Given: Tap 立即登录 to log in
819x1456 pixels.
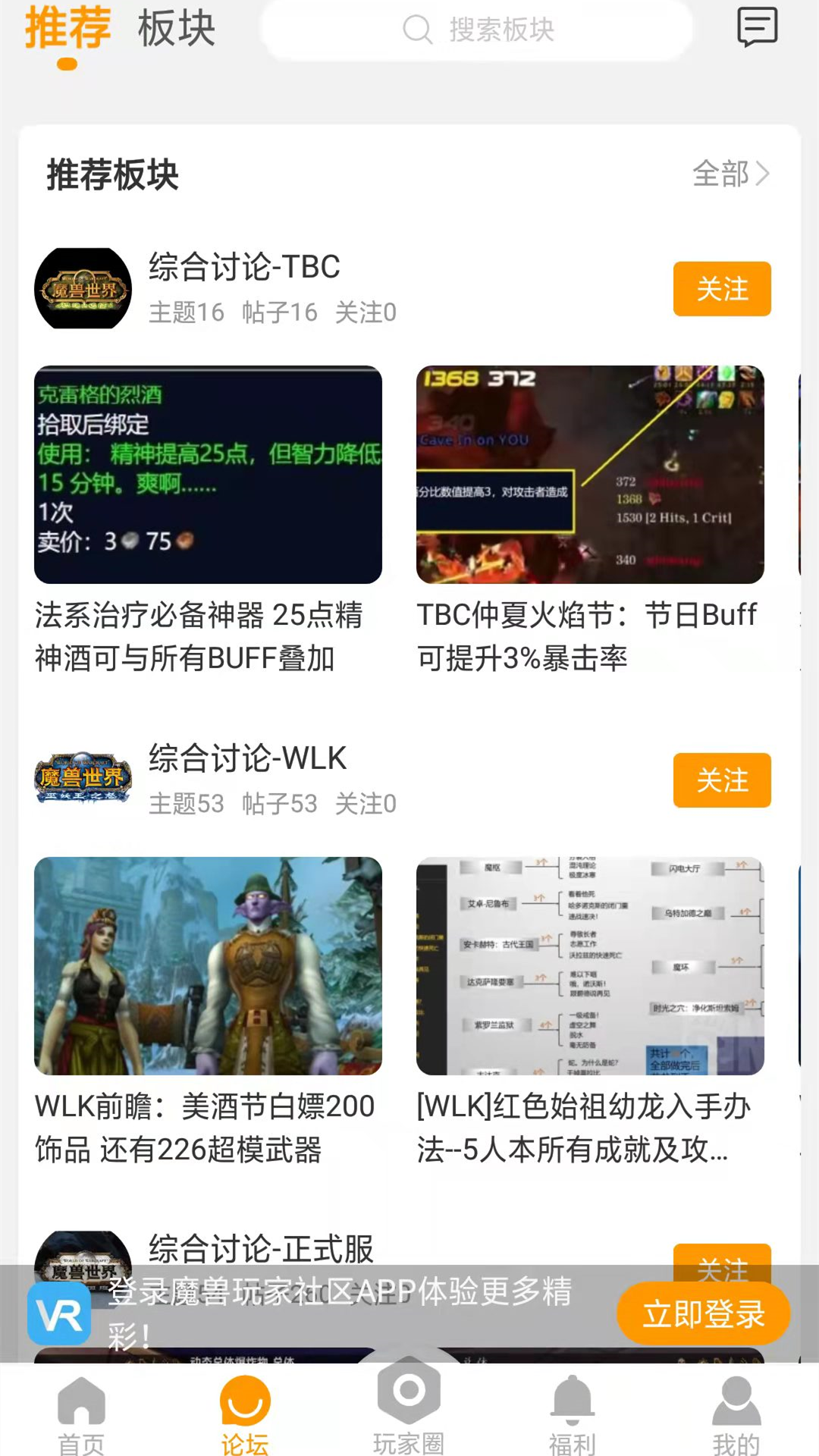Looking at the screenshot, I should click(x=703, y=1313).
